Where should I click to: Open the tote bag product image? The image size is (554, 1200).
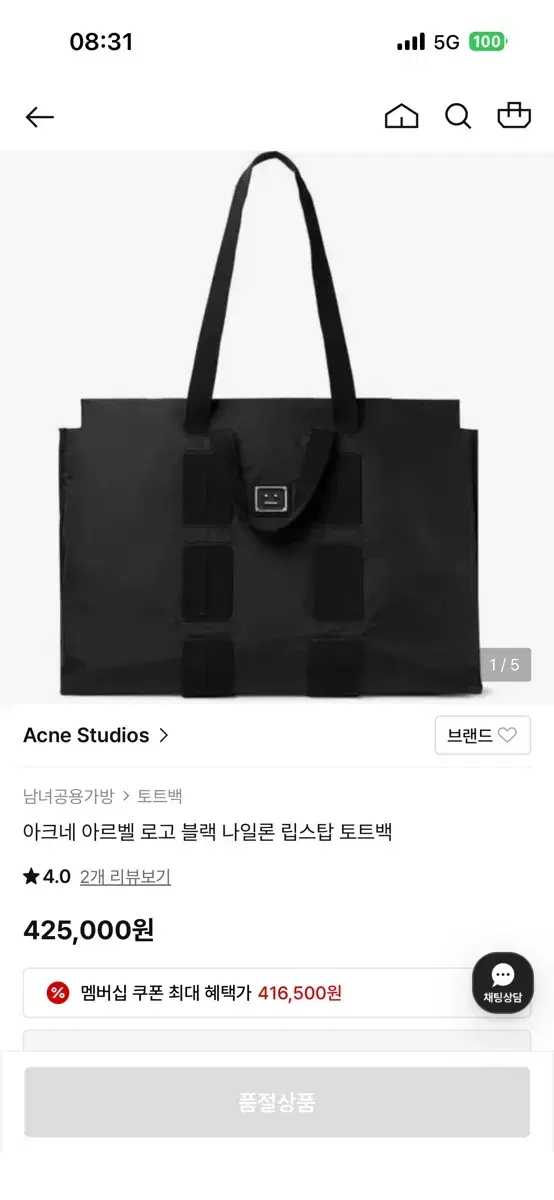(x=277, y=428)
